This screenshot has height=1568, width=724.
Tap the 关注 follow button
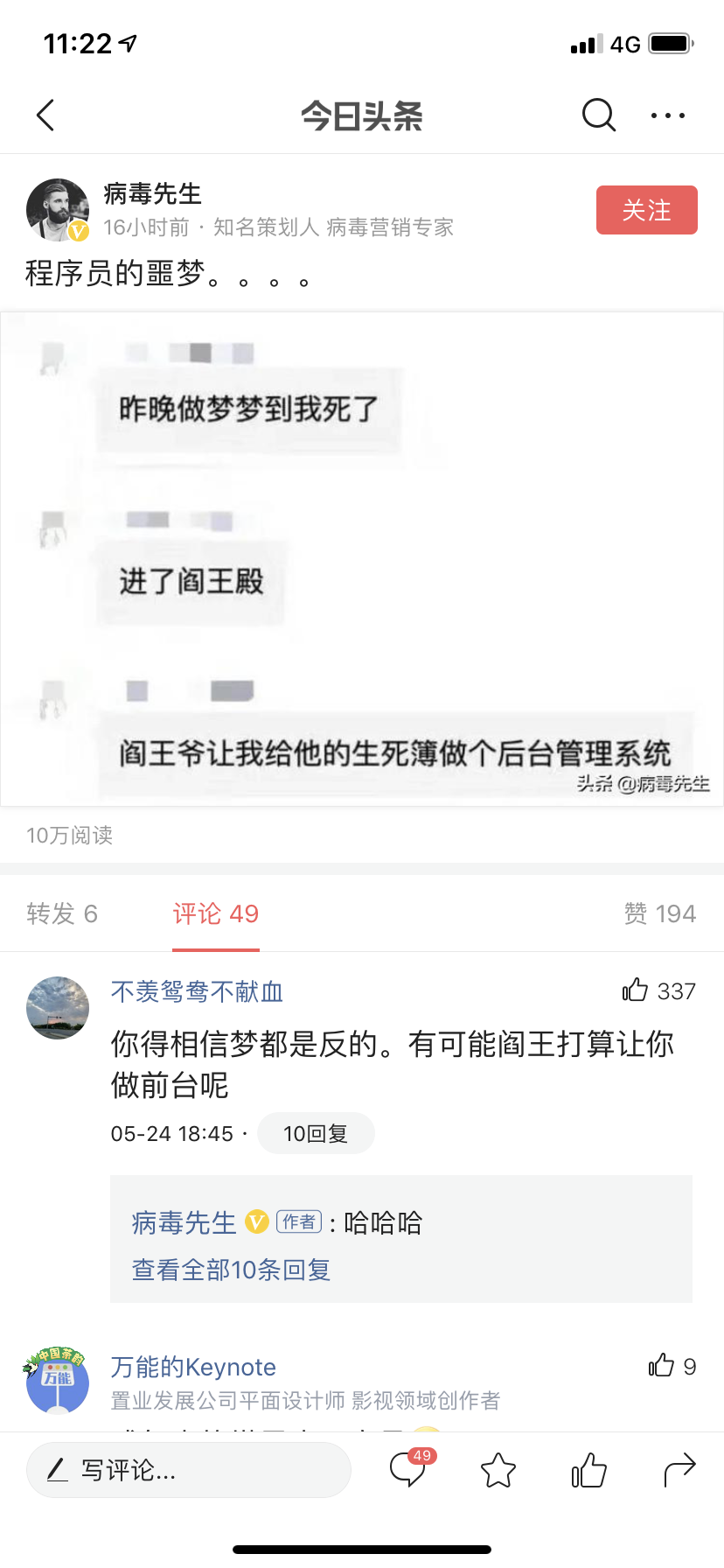647,210
